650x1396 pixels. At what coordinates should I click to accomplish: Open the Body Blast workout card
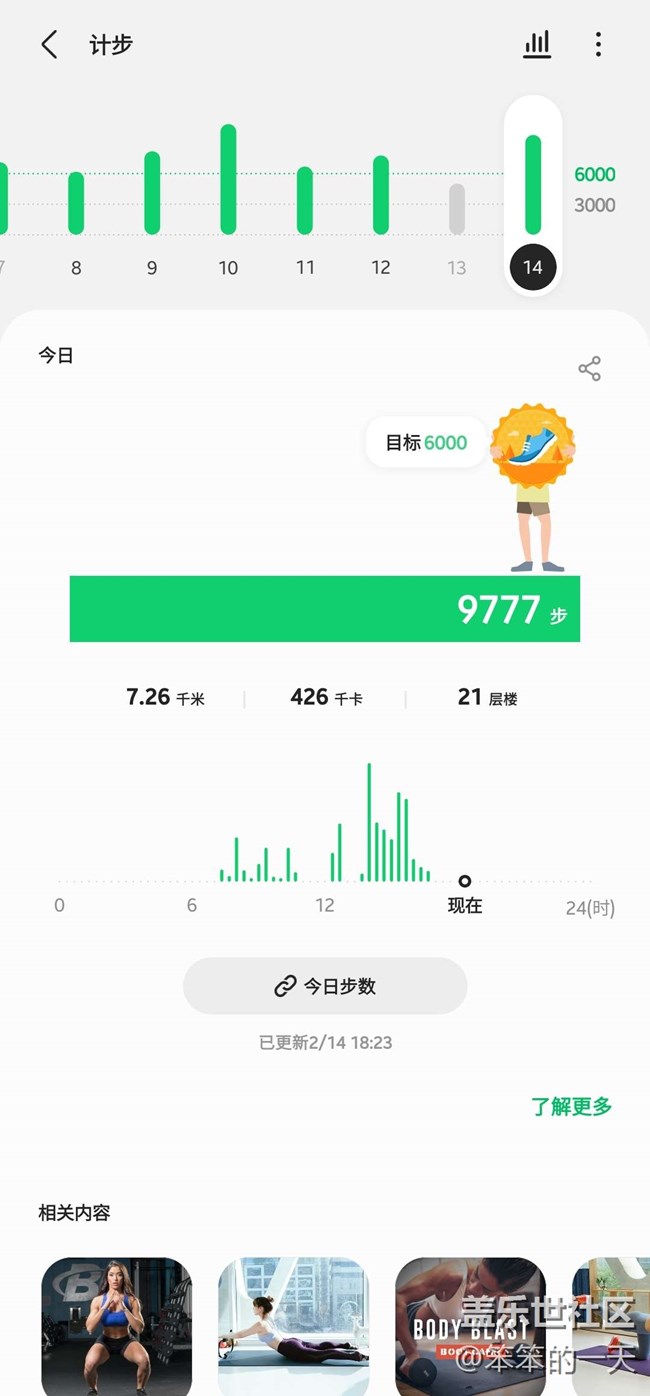point(470,1325)
